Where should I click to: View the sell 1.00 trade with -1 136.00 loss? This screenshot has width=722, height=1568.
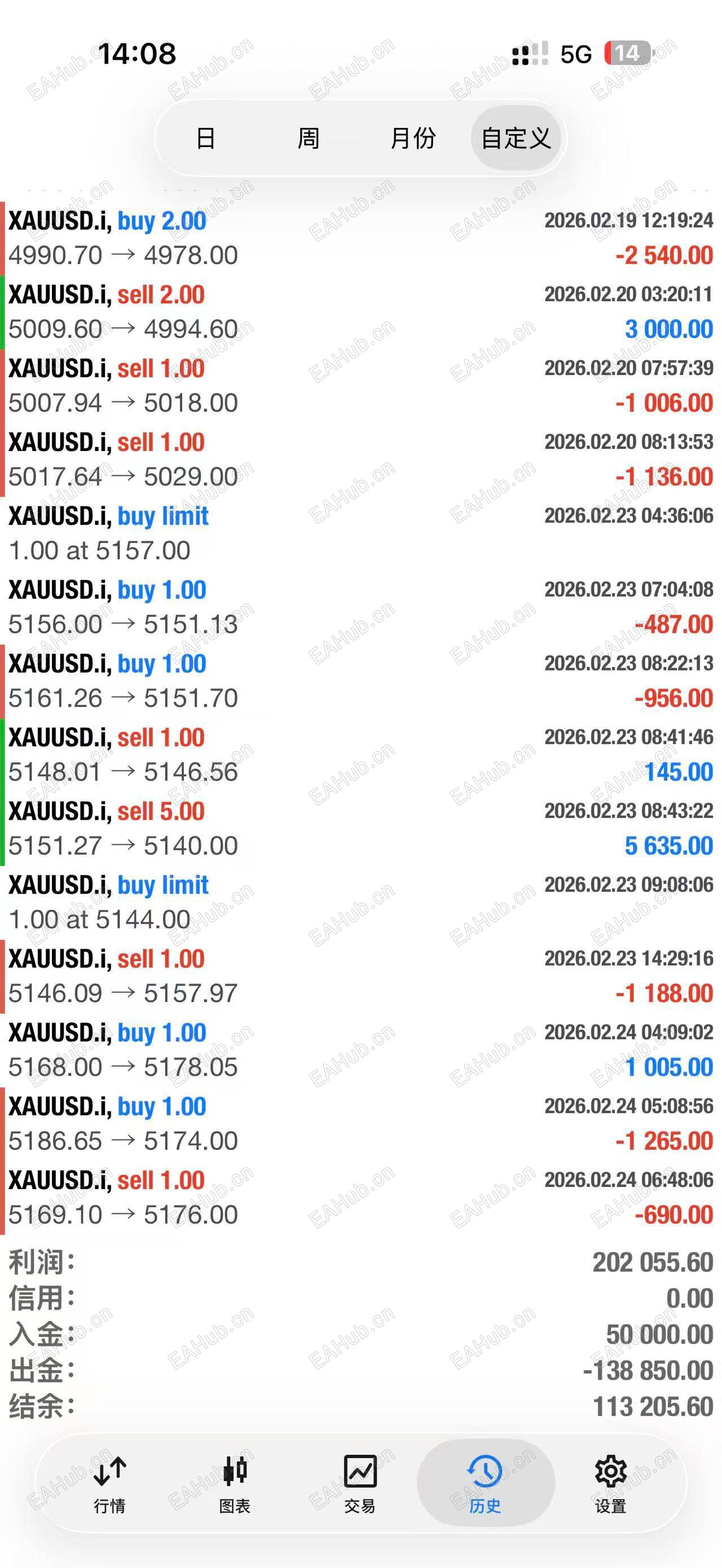(361, 459)
